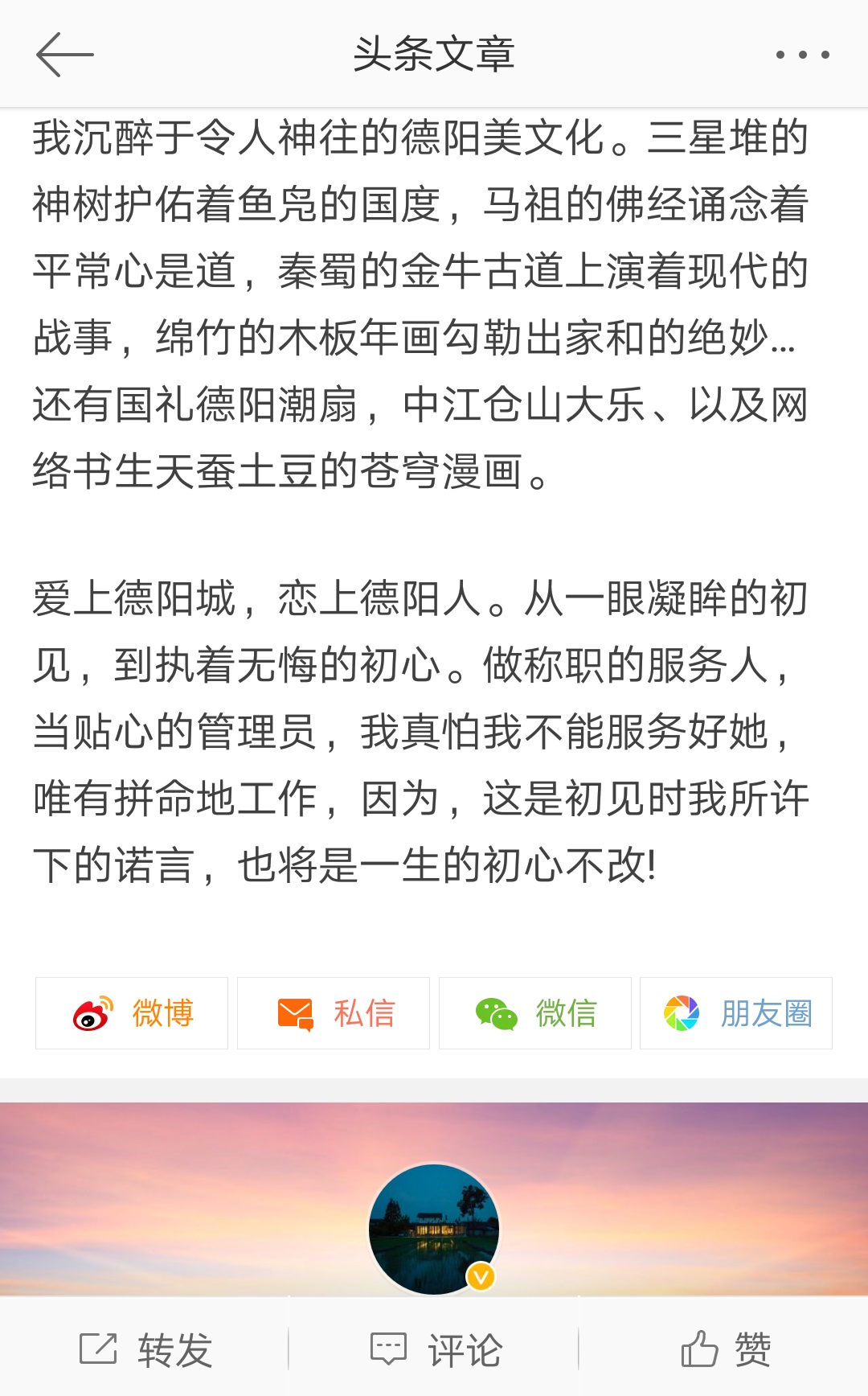Share the article to 微博
This screenshot has width=868, height=1396.
132,1013
